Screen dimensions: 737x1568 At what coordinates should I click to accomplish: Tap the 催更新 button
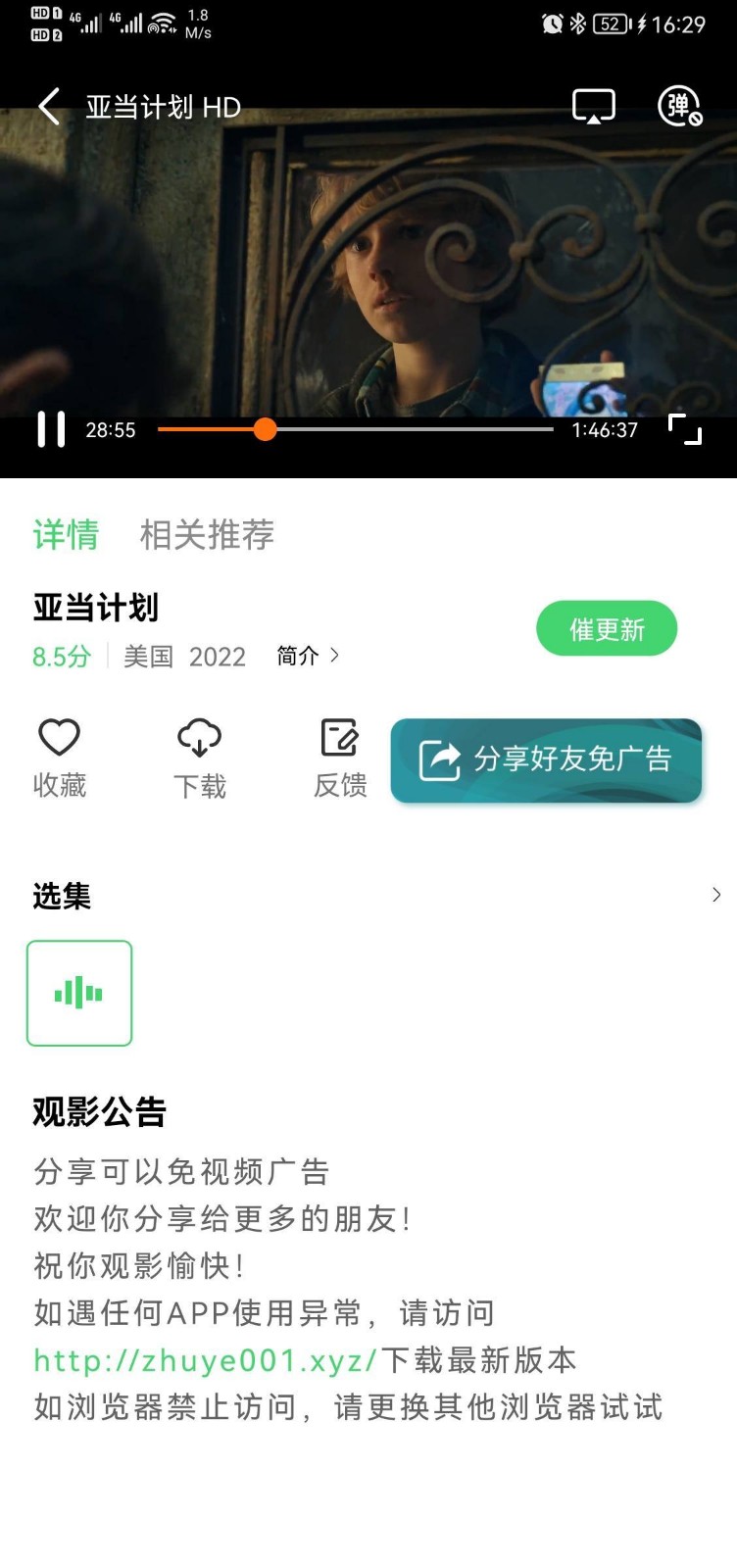click(x=607, y=628)
